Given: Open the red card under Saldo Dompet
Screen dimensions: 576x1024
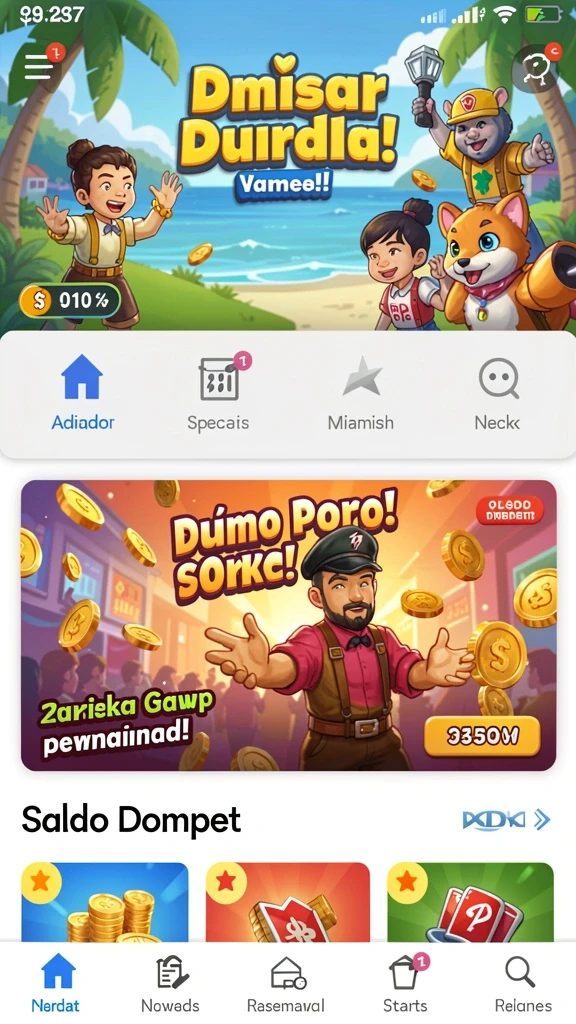Looking at the screenshot, I should 288,903.
